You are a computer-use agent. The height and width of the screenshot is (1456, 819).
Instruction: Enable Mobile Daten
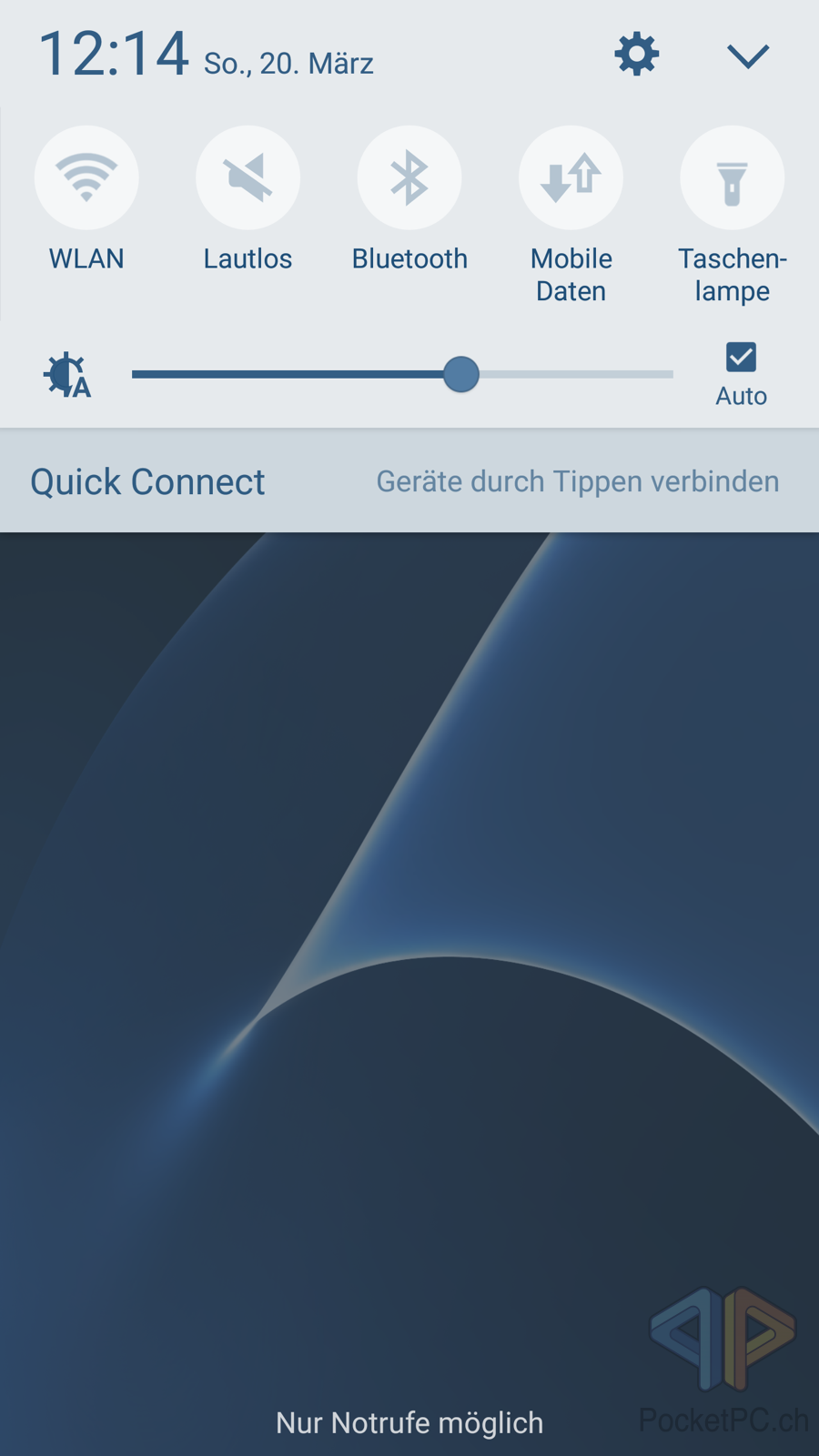tap(571, 177)
